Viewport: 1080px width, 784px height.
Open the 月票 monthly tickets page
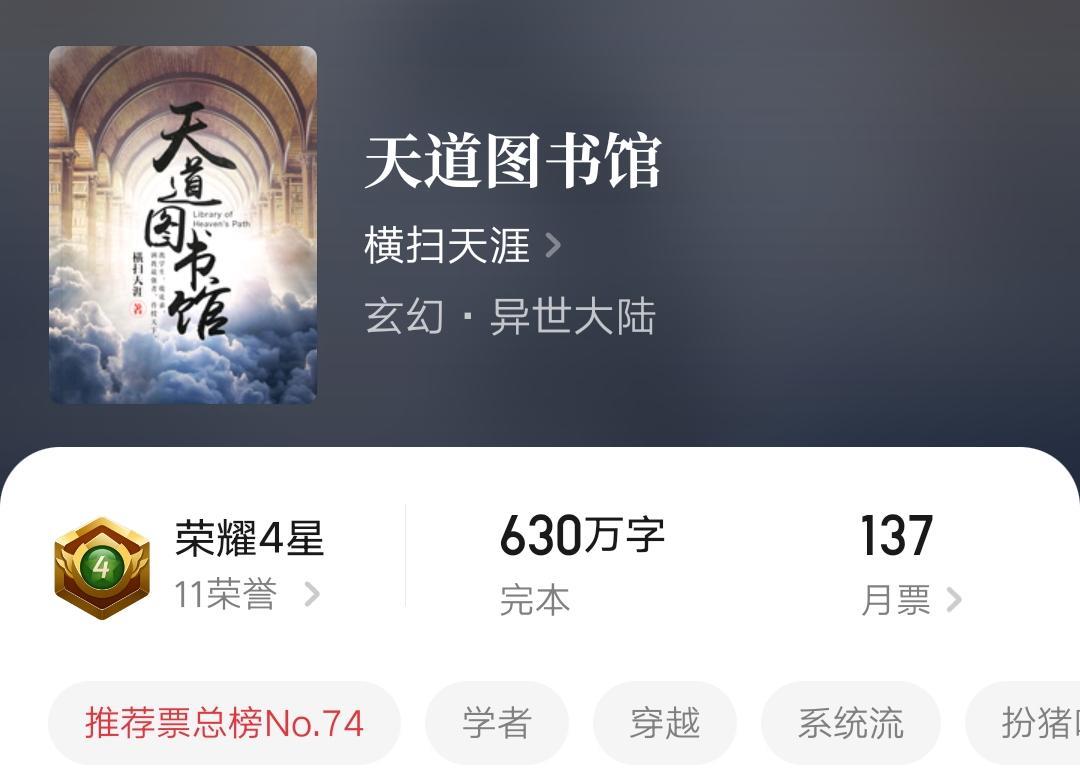910,600
